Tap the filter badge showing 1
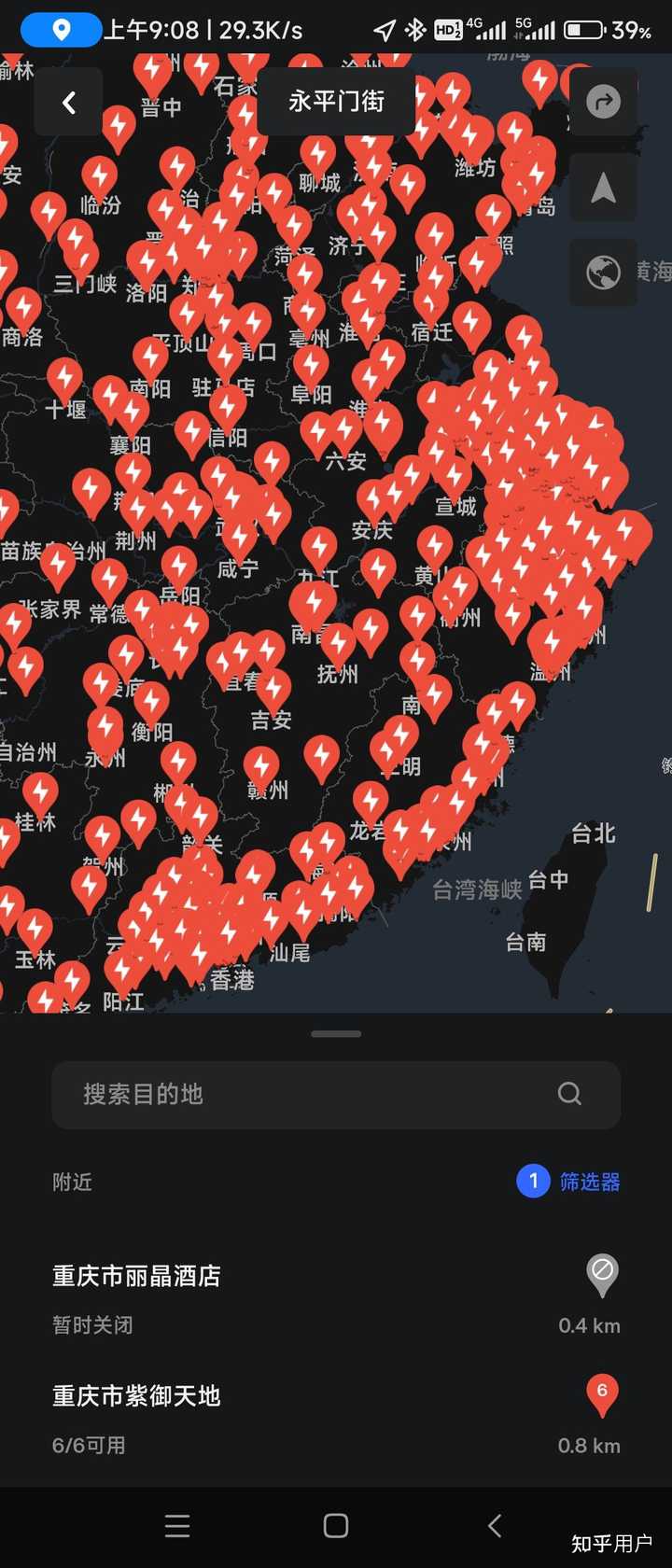Viewport: 672px width, 1568px height. click(533, 1181)
